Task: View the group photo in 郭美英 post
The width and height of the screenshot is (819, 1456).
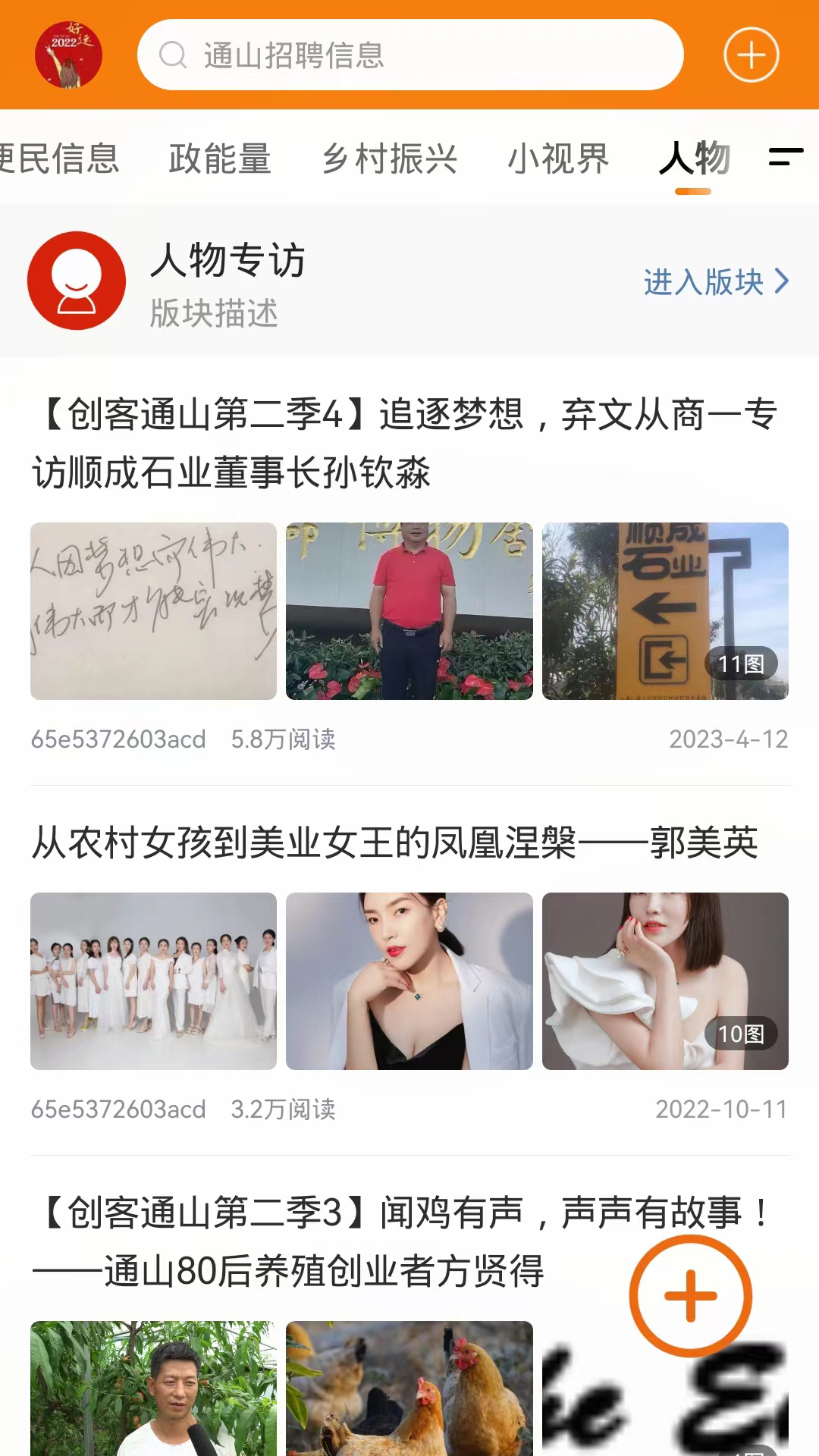Action: (153, 981)
